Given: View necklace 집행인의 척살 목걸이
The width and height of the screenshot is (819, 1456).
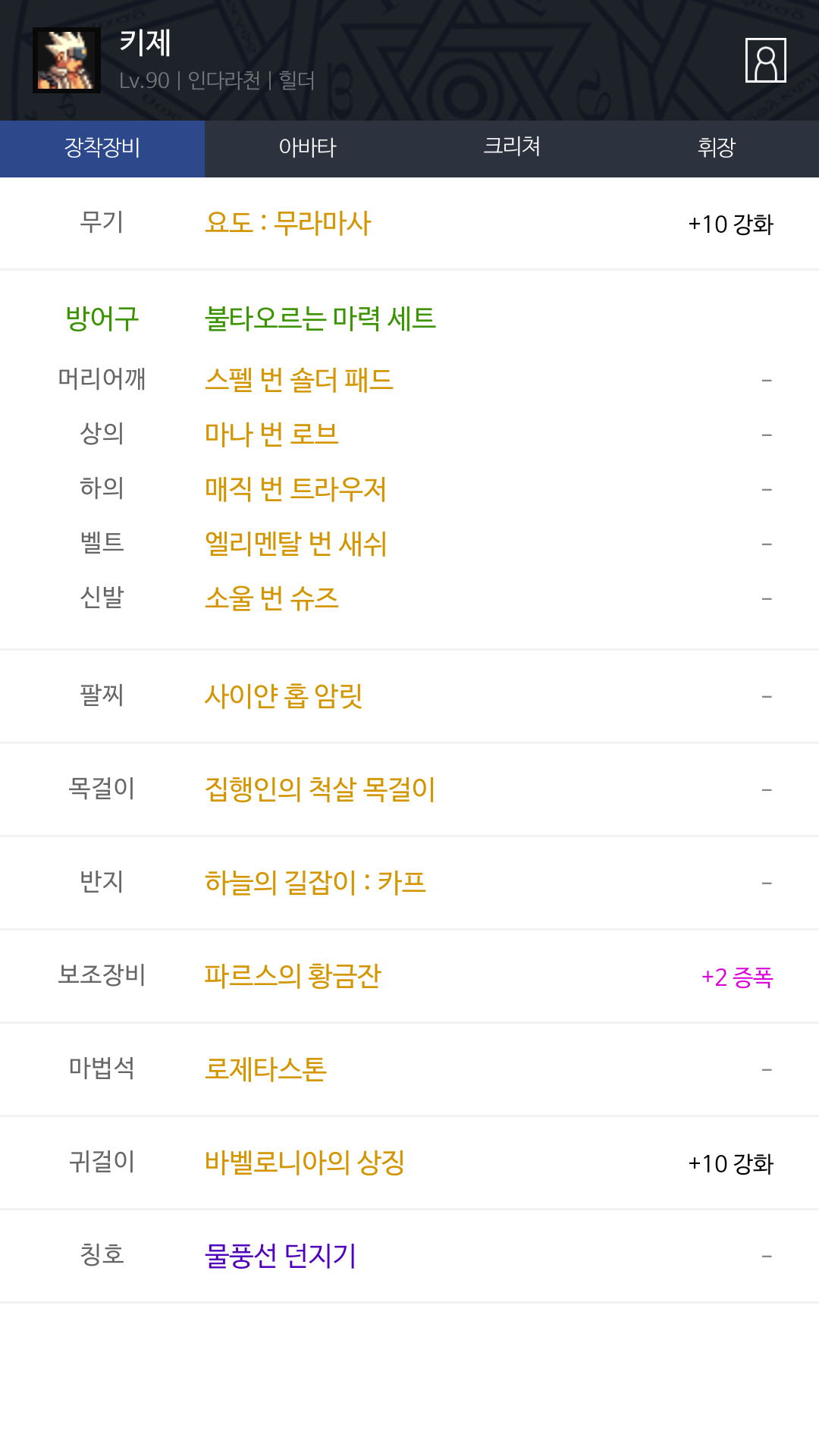Looking at the screenshot, I should pyautogui.click(x=320, y=789).
